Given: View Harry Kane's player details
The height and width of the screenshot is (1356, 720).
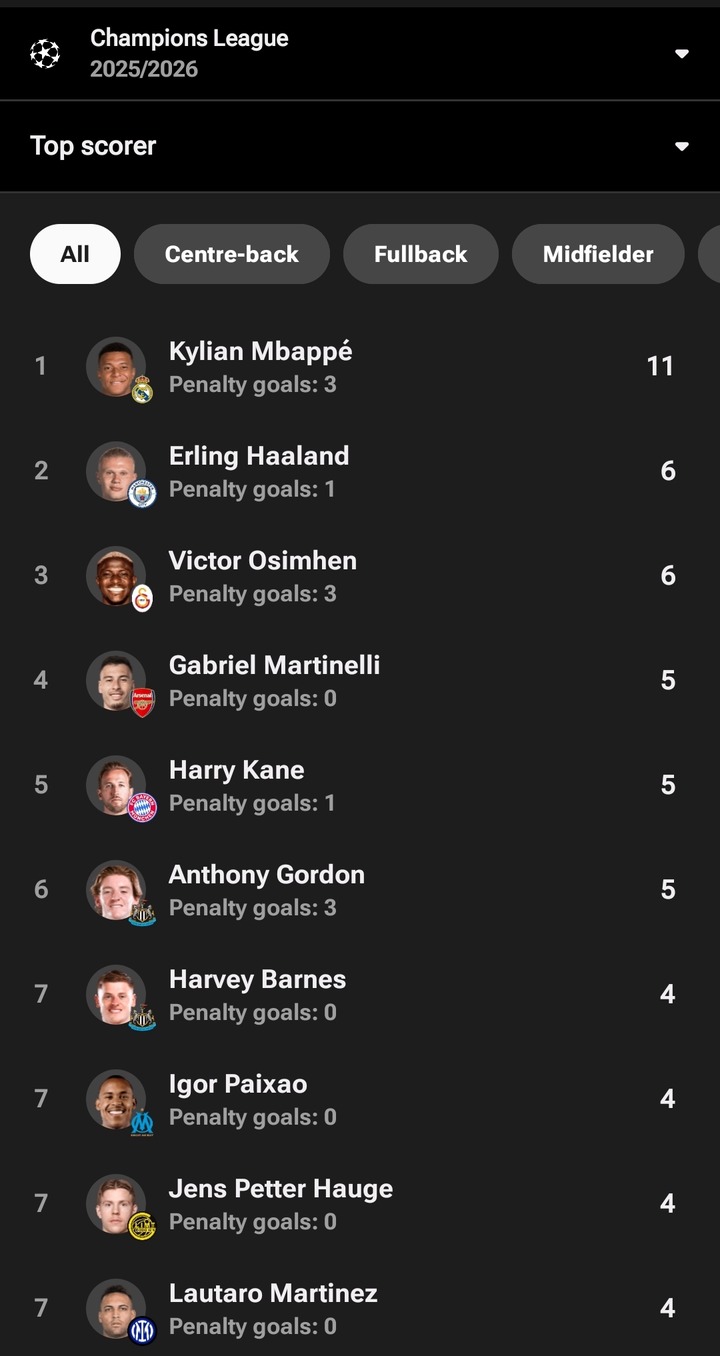Looking at the screenshot, I should [x=237, y=785].
